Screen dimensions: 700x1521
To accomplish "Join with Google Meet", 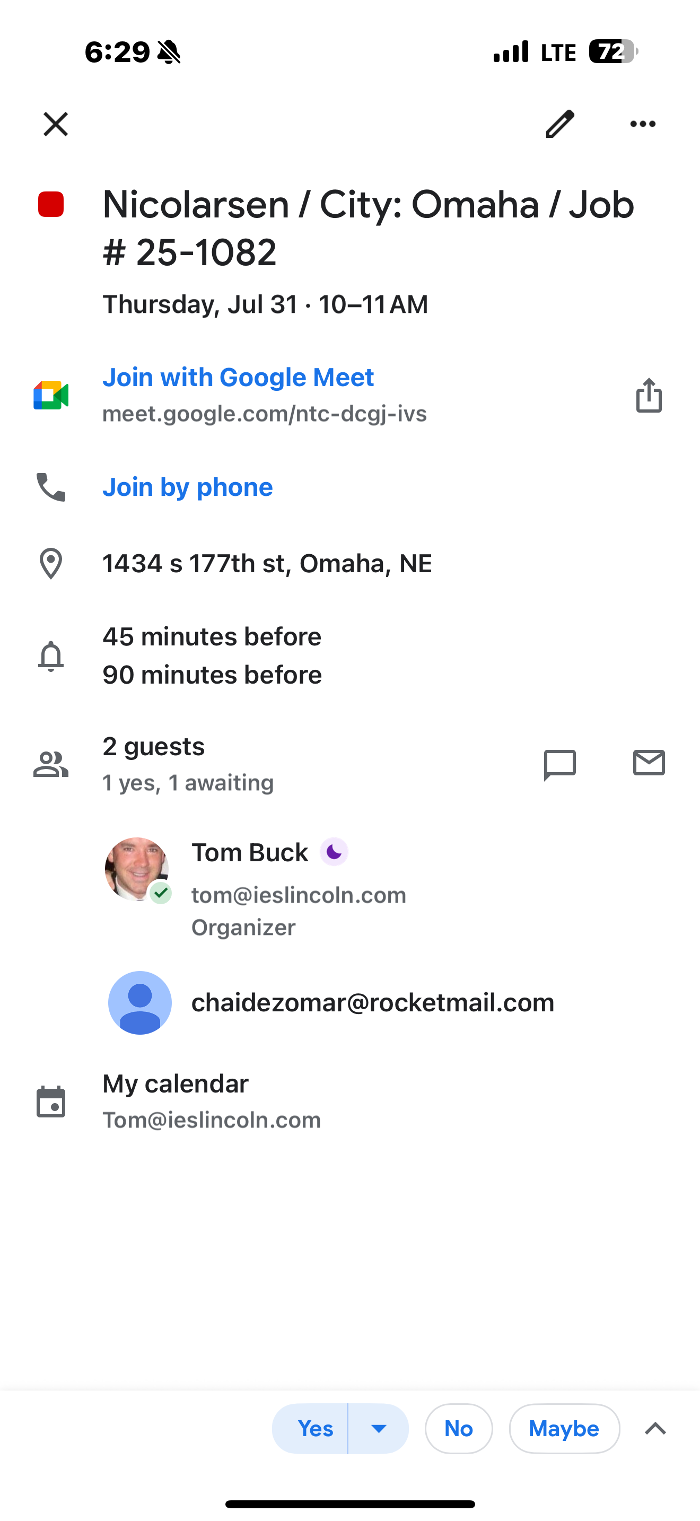I will [x=238, y=378].
